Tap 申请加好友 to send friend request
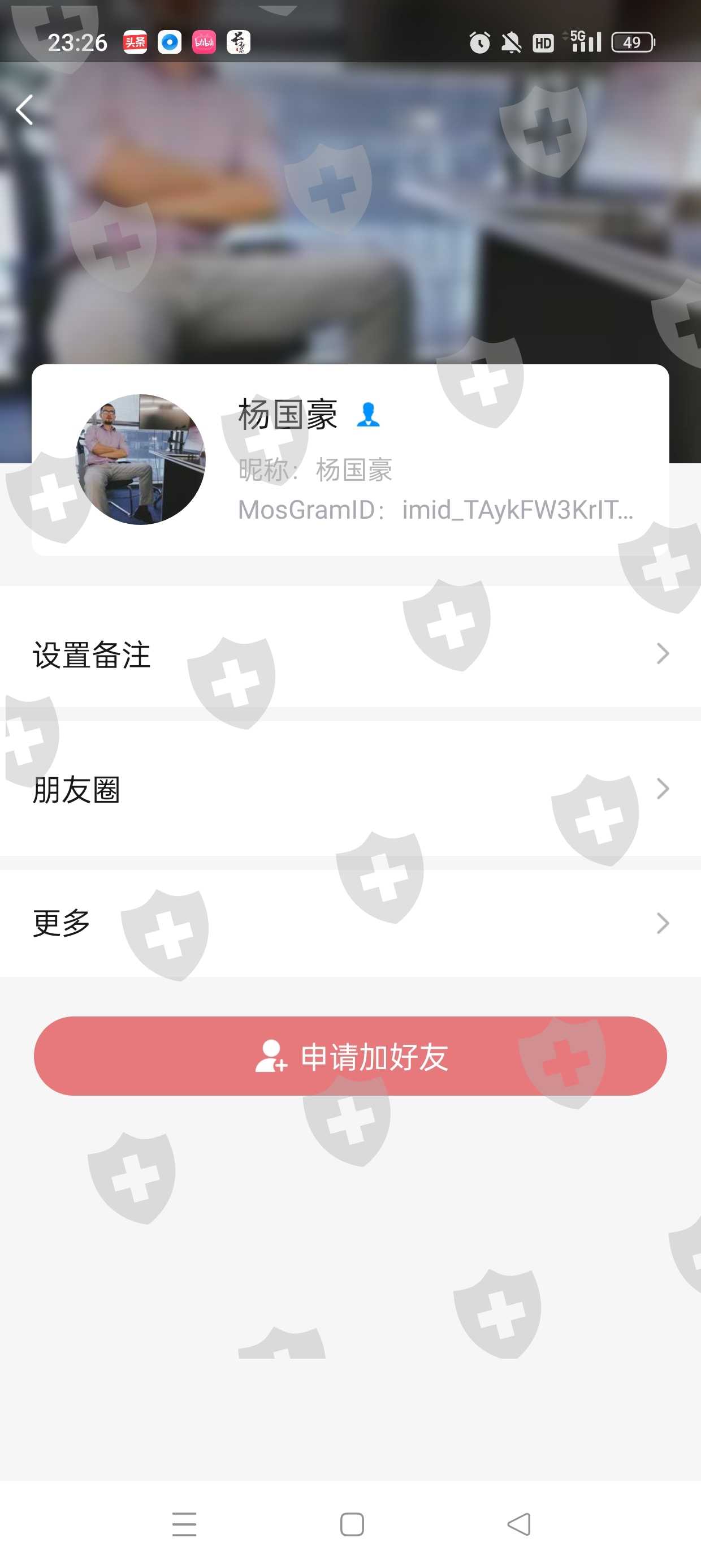The image size is (701, 1568). click(x=350, y=1056)
